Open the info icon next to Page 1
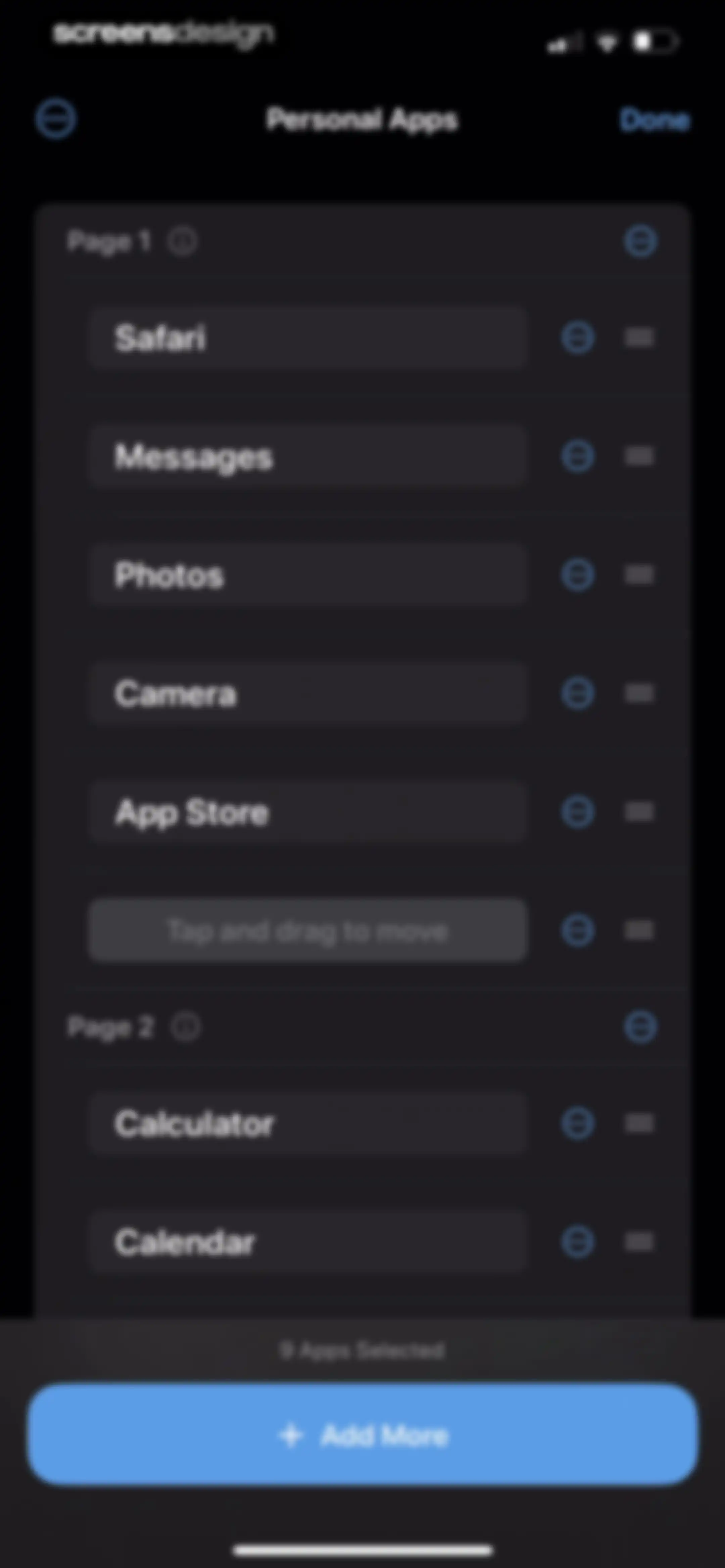This screenshot has width=725, height=1568. (x=183, y=242)
